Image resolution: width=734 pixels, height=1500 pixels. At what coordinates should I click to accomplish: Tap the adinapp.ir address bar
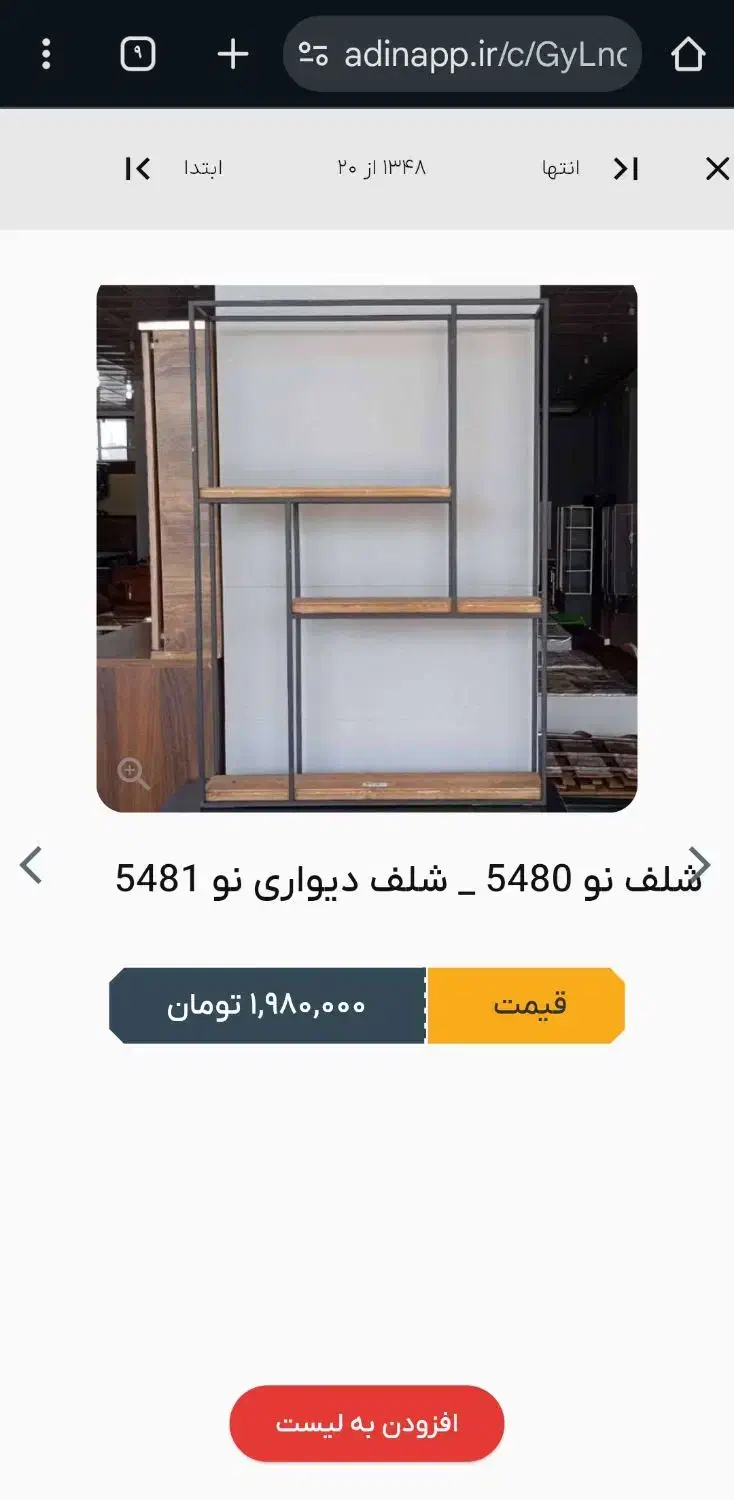462,54
